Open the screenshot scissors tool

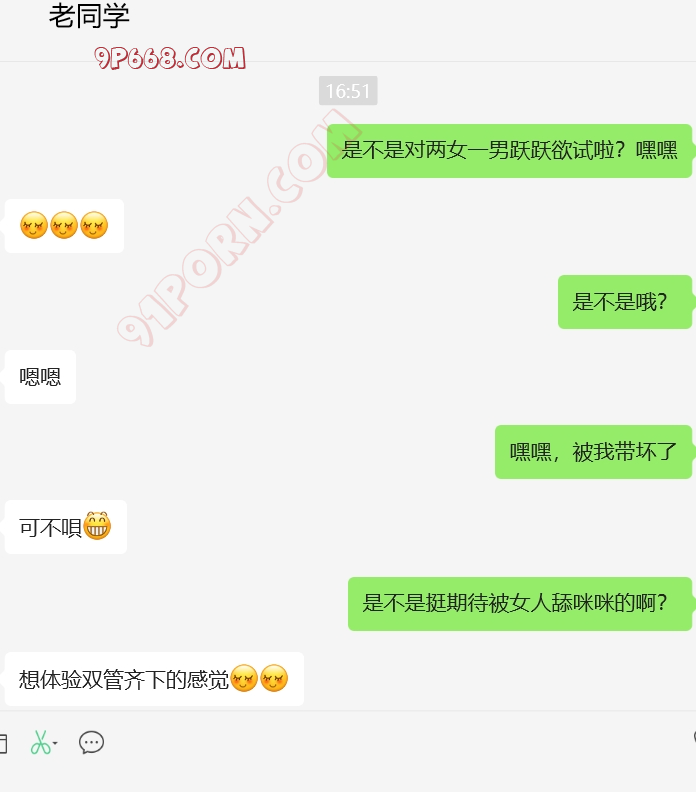[x=40, y=743]
